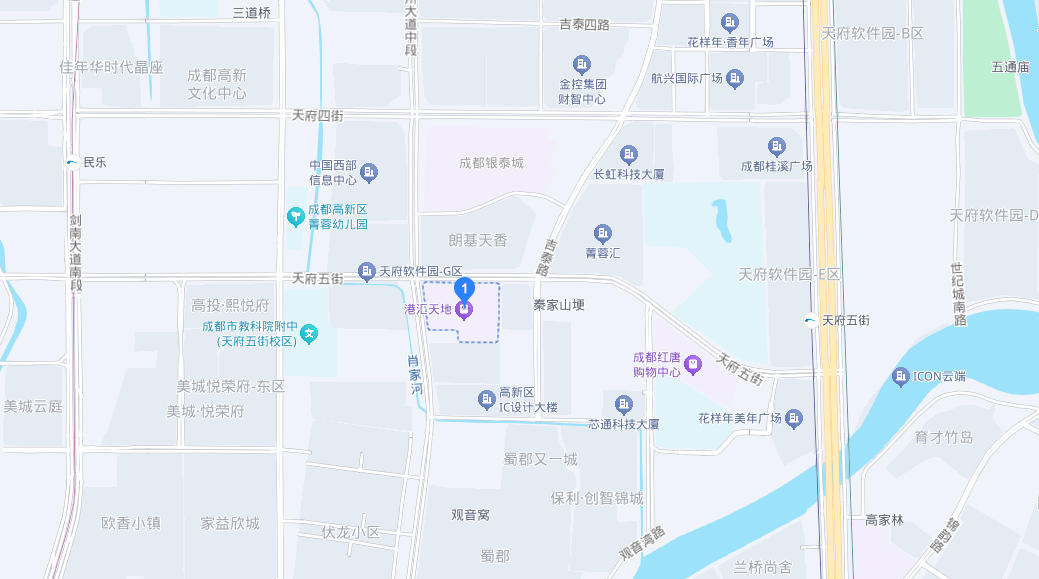Select 花样年·香年广场 marker

[x=731, y=23]
